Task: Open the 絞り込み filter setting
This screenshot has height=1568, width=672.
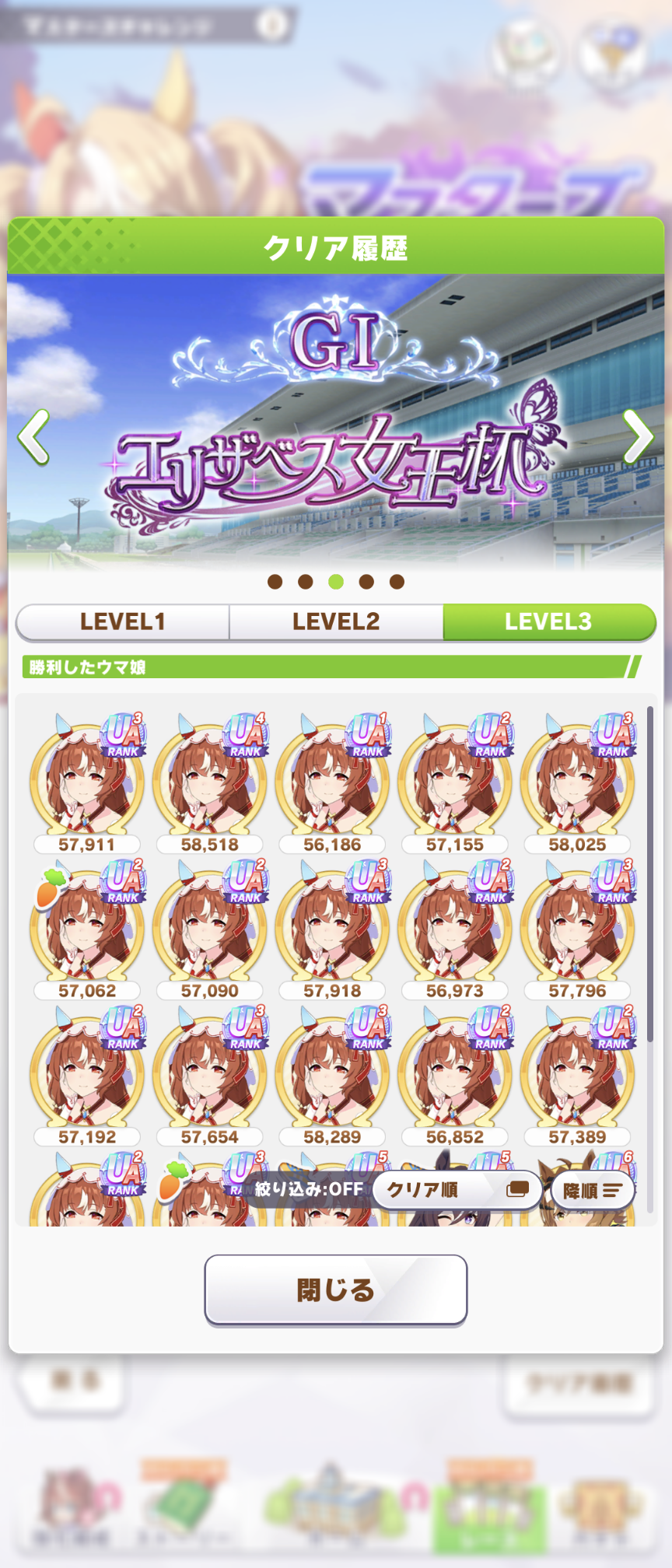Action: coord(309,1189)
